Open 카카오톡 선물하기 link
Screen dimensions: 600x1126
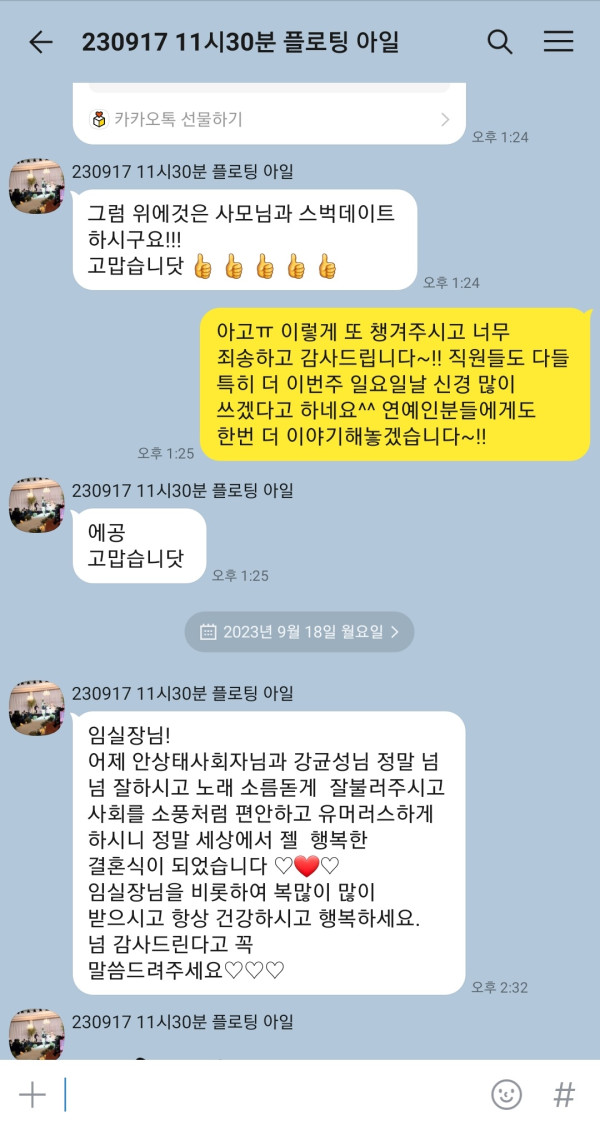click(x=270, y=120)
